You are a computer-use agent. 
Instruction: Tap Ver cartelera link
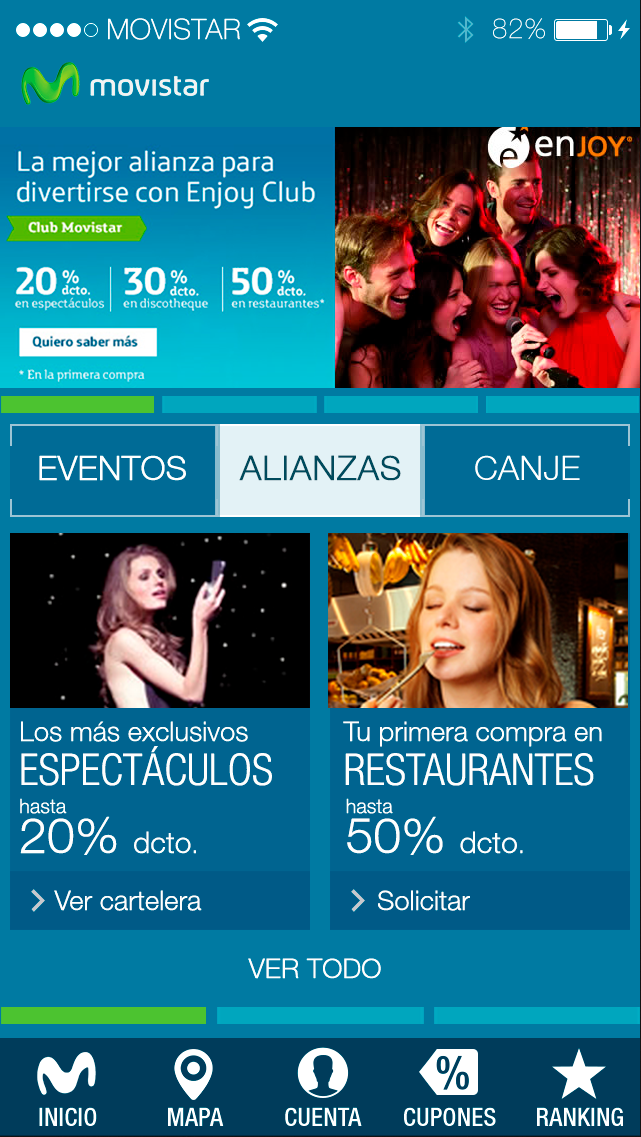point(128,901)
